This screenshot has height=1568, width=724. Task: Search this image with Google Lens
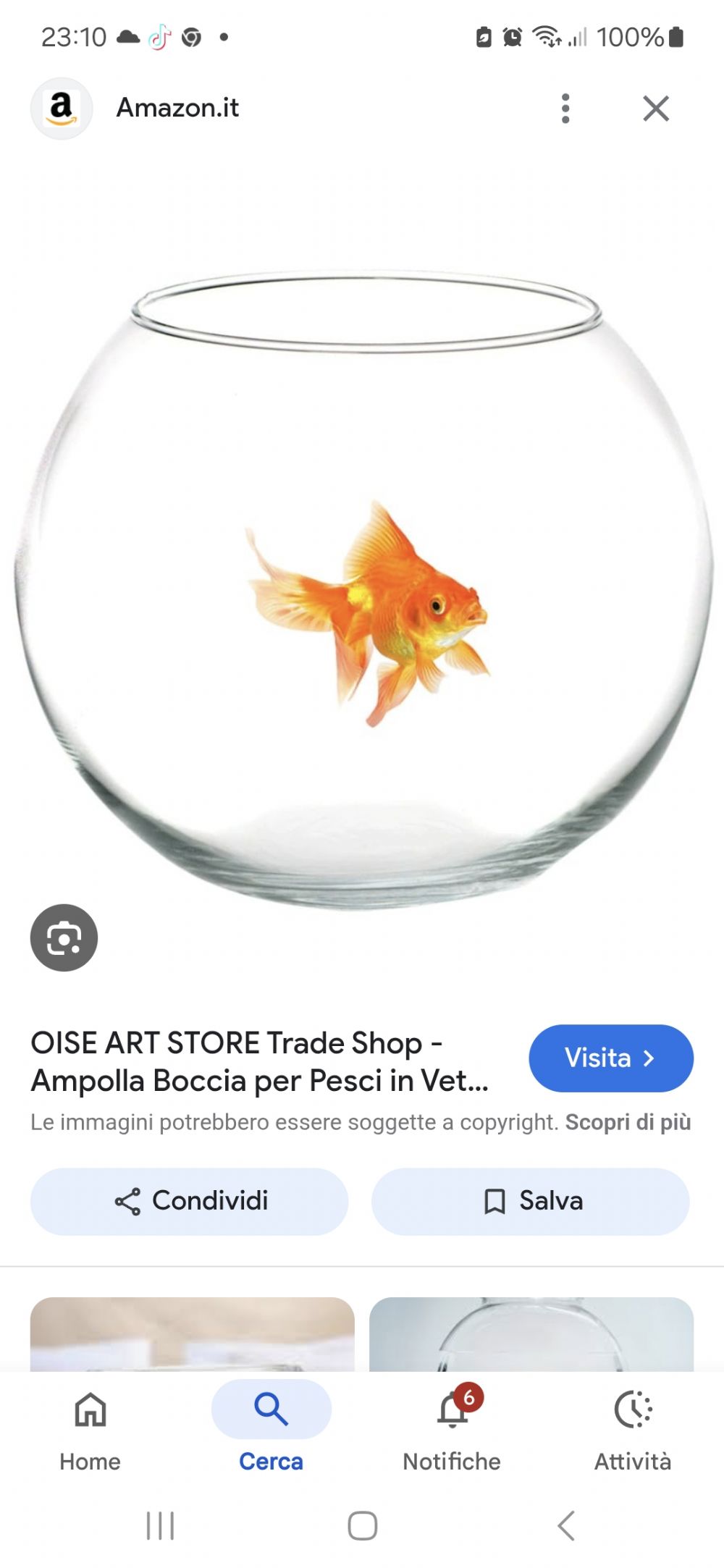point(64,937)
